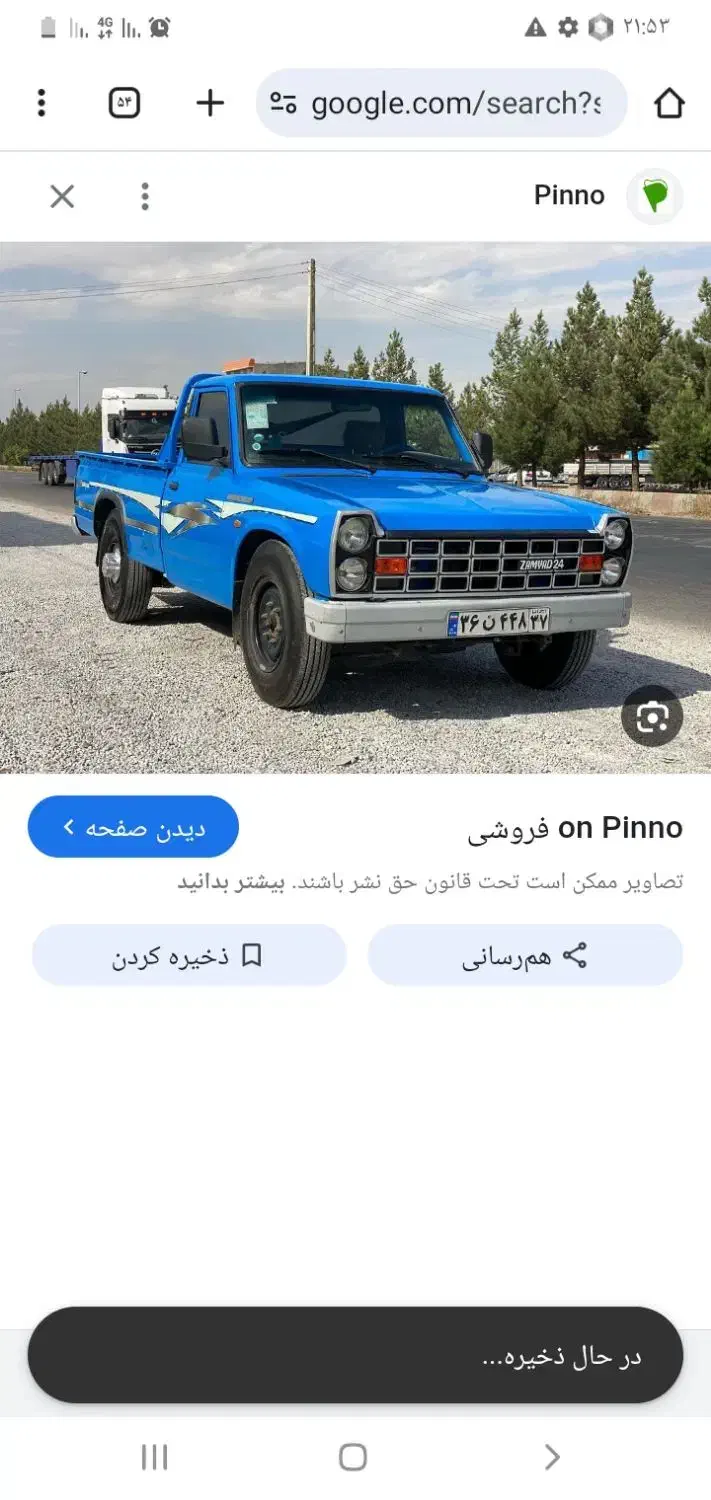Viewport: 711px width, 1500px height.
Task: Go to the browser home page
Action: [669, 103]
